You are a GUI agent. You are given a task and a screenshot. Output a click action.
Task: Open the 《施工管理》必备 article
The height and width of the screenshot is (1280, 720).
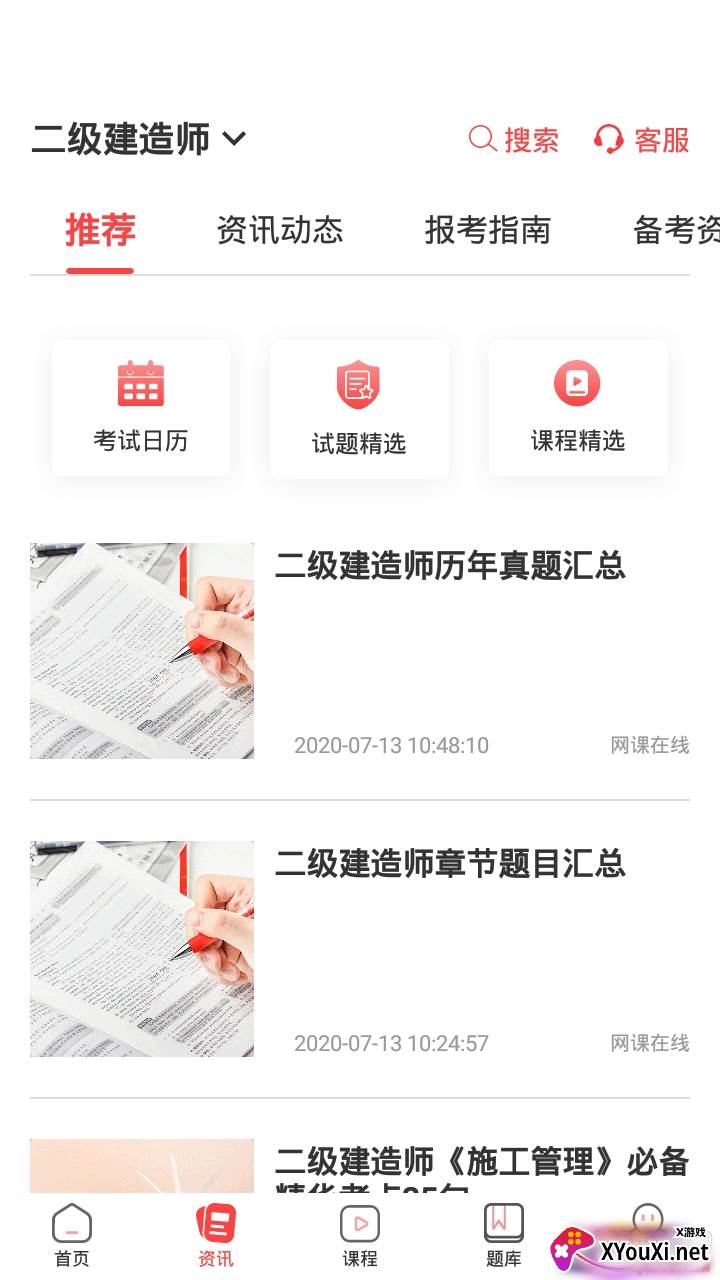pos(480,1163)
